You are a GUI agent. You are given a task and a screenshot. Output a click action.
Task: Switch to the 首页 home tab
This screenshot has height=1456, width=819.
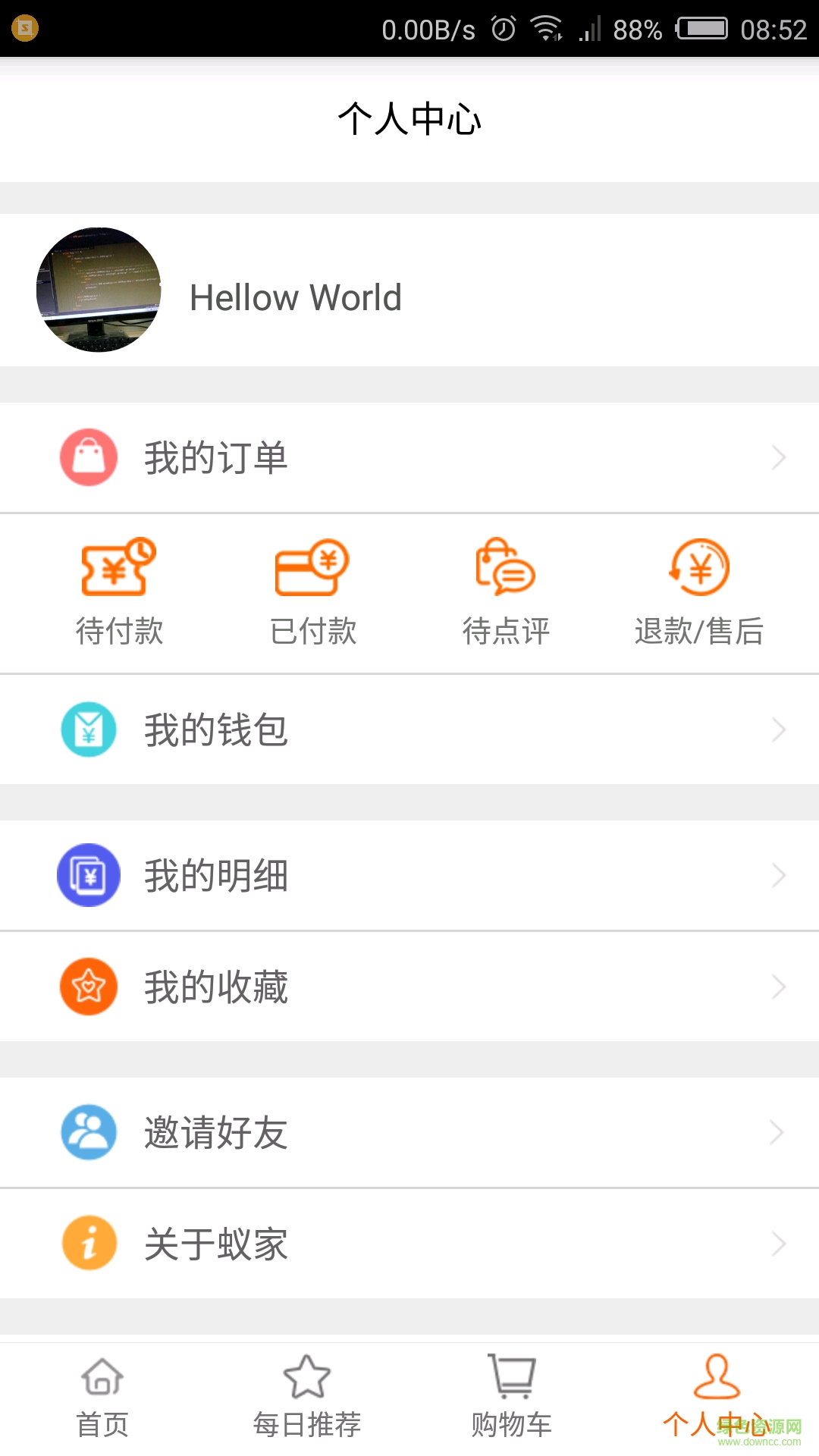[102, 1397]
